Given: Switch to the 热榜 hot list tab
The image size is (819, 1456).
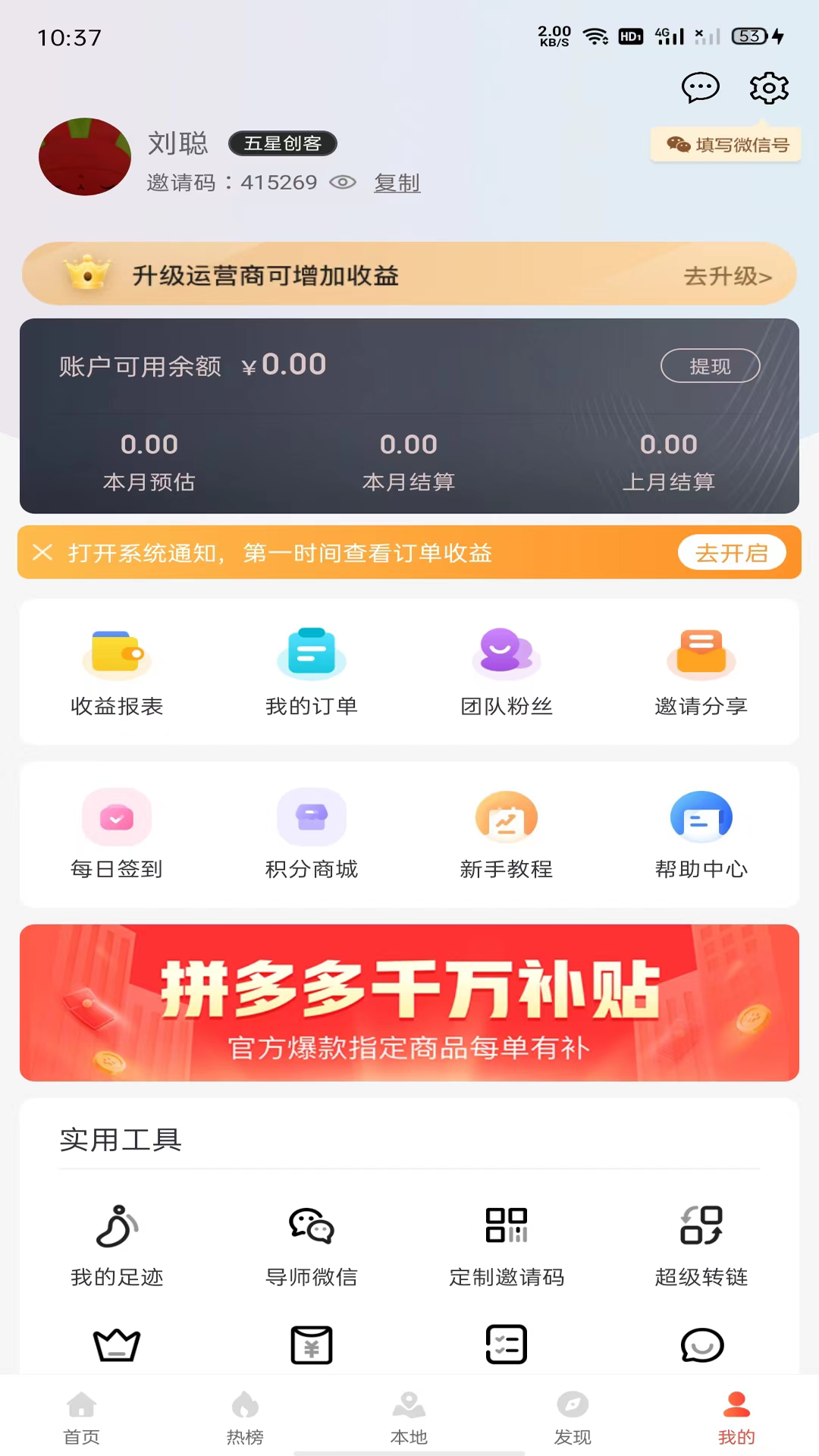Looking at the screenshot, I should point(245,1417).
